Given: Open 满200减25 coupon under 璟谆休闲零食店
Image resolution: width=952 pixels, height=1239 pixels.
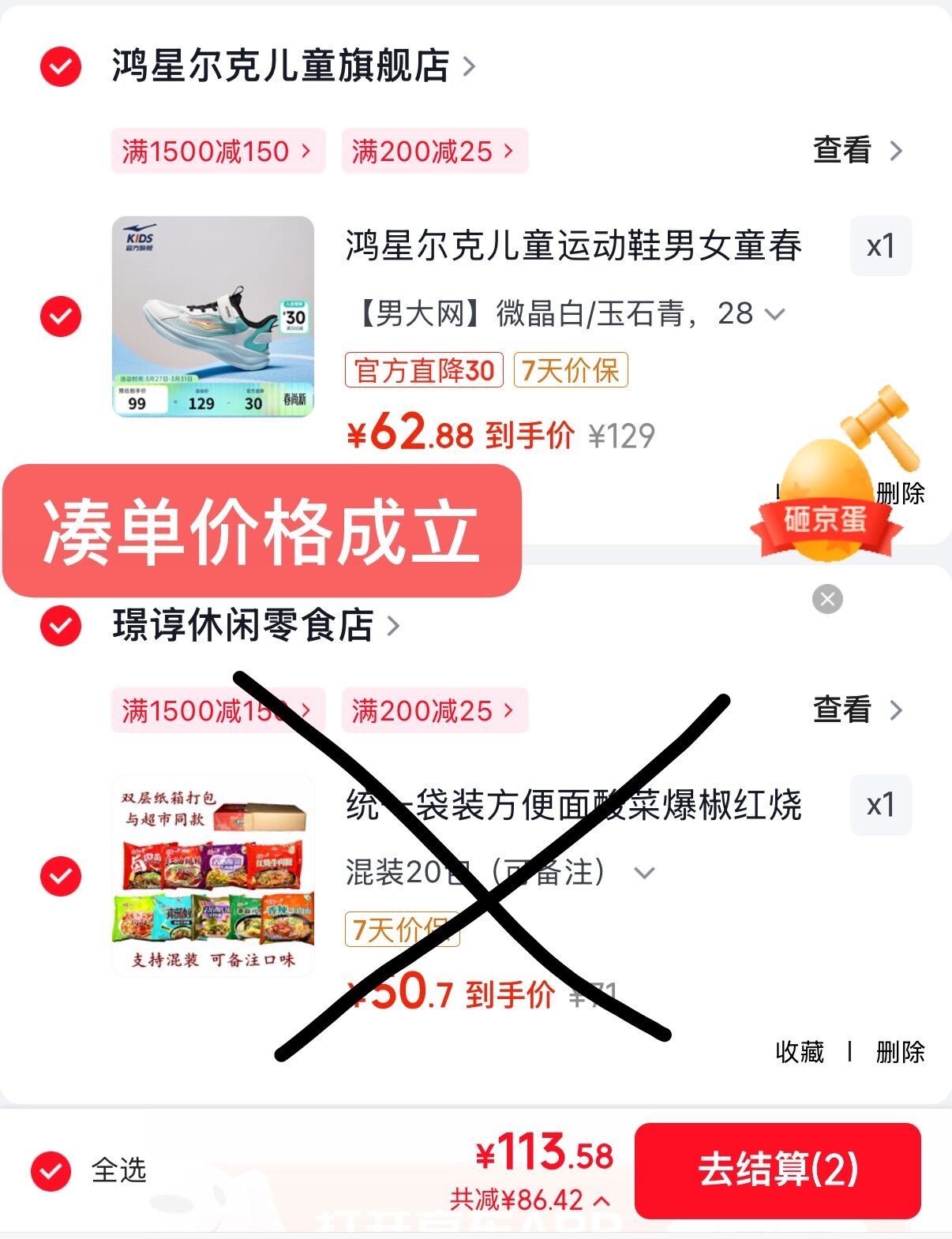Looking at the screenshot, I should (x=433, y=710).
